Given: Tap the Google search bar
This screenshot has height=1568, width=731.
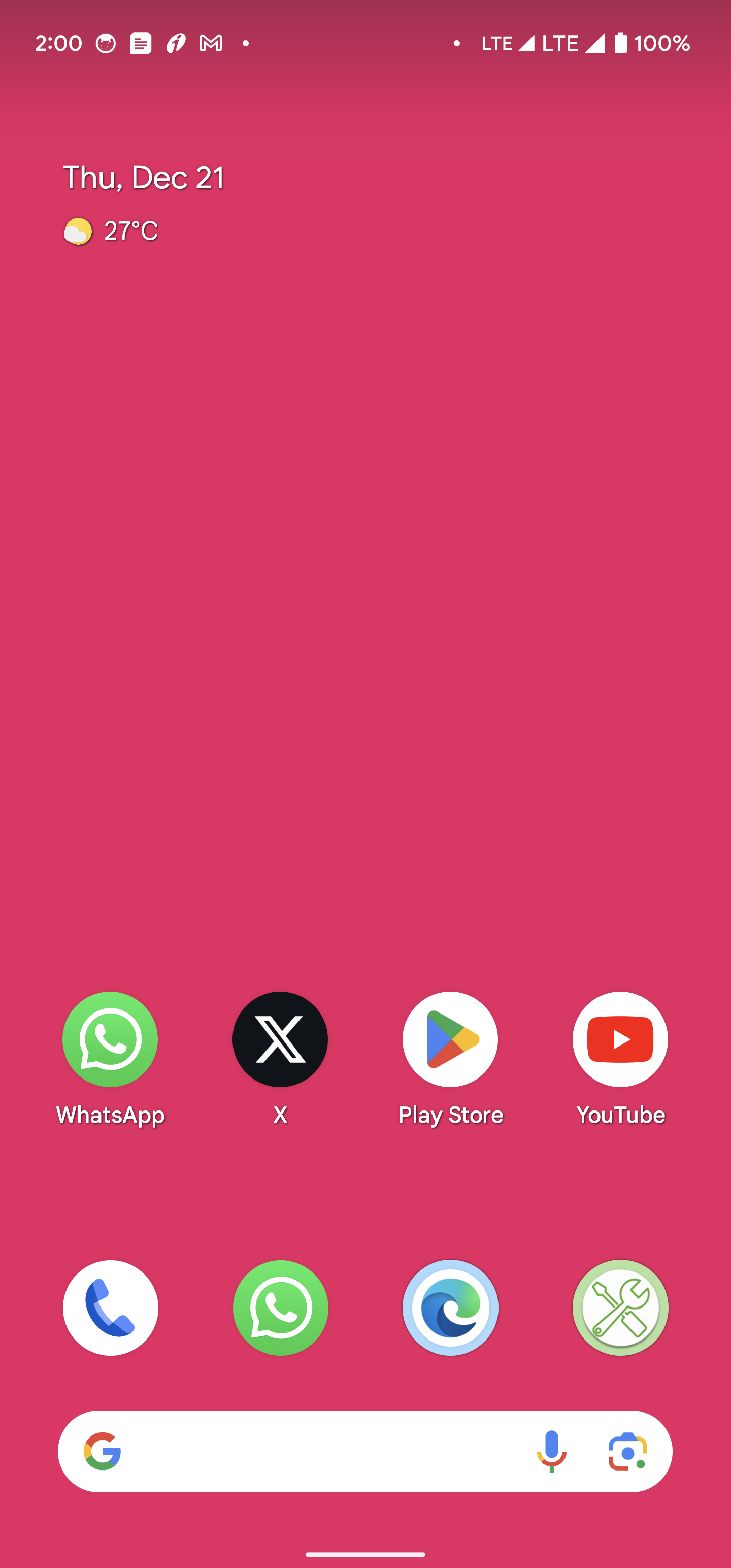Looking at the screenshot, I should [316, 1451].
